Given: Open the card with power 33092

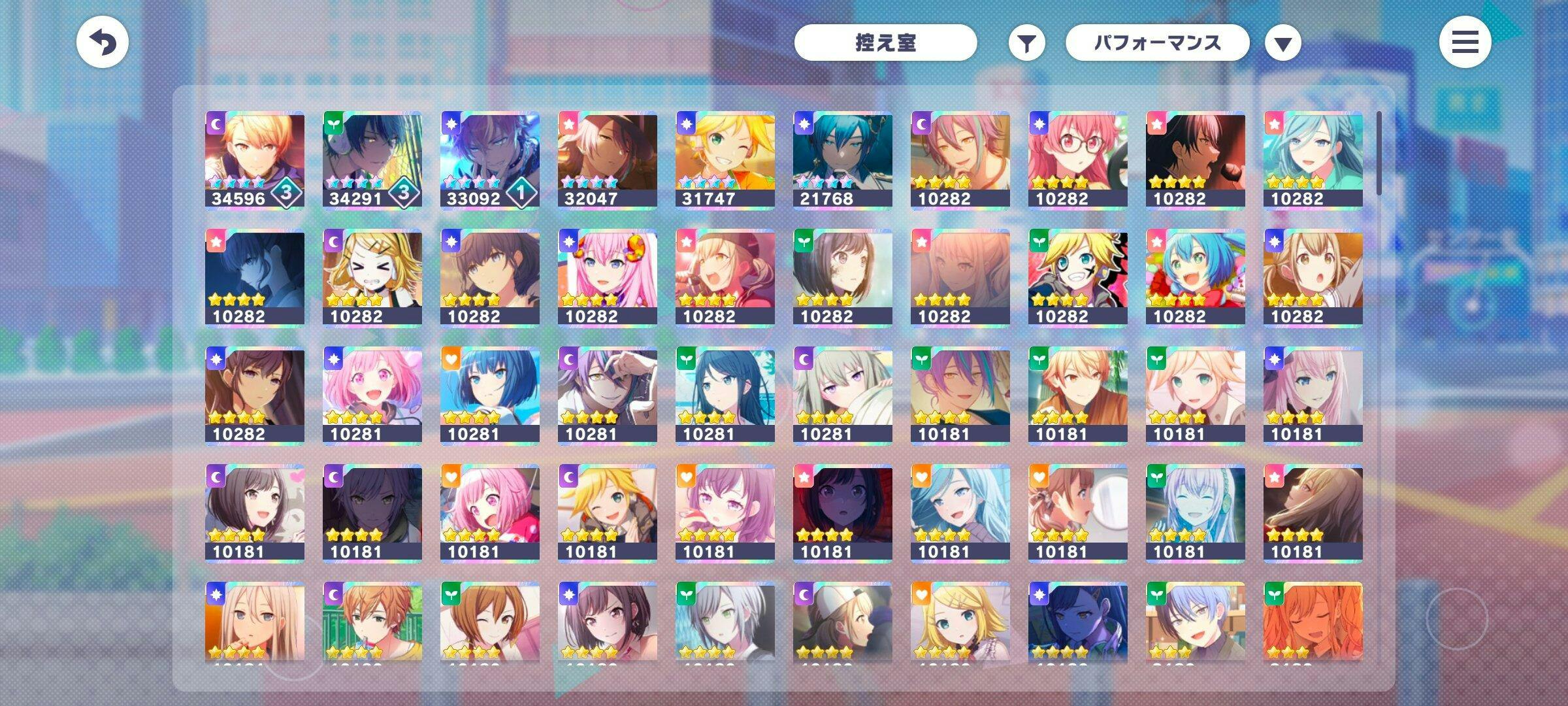Looking at the screenshot, I should click(490, 160).
